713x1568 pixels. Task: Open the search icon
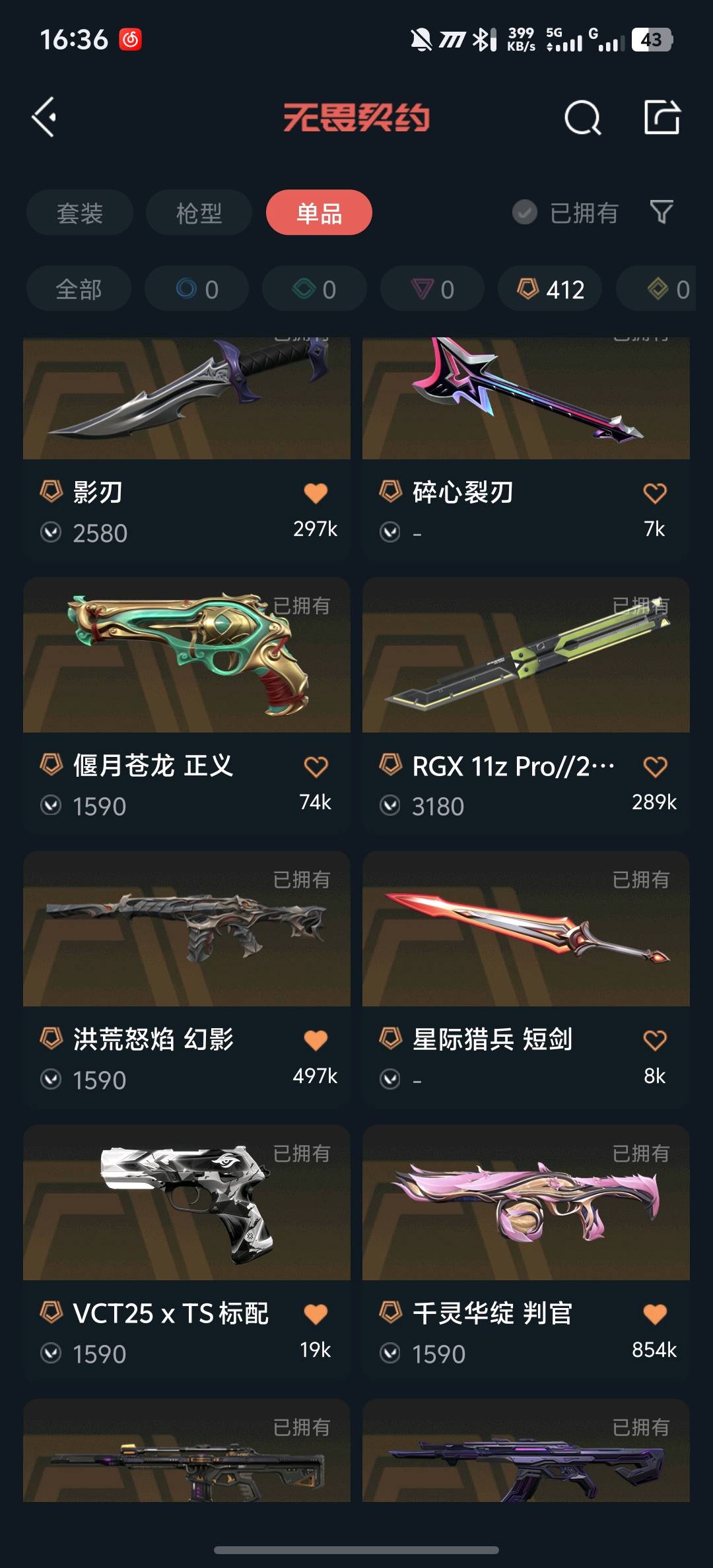coord(582,118)
